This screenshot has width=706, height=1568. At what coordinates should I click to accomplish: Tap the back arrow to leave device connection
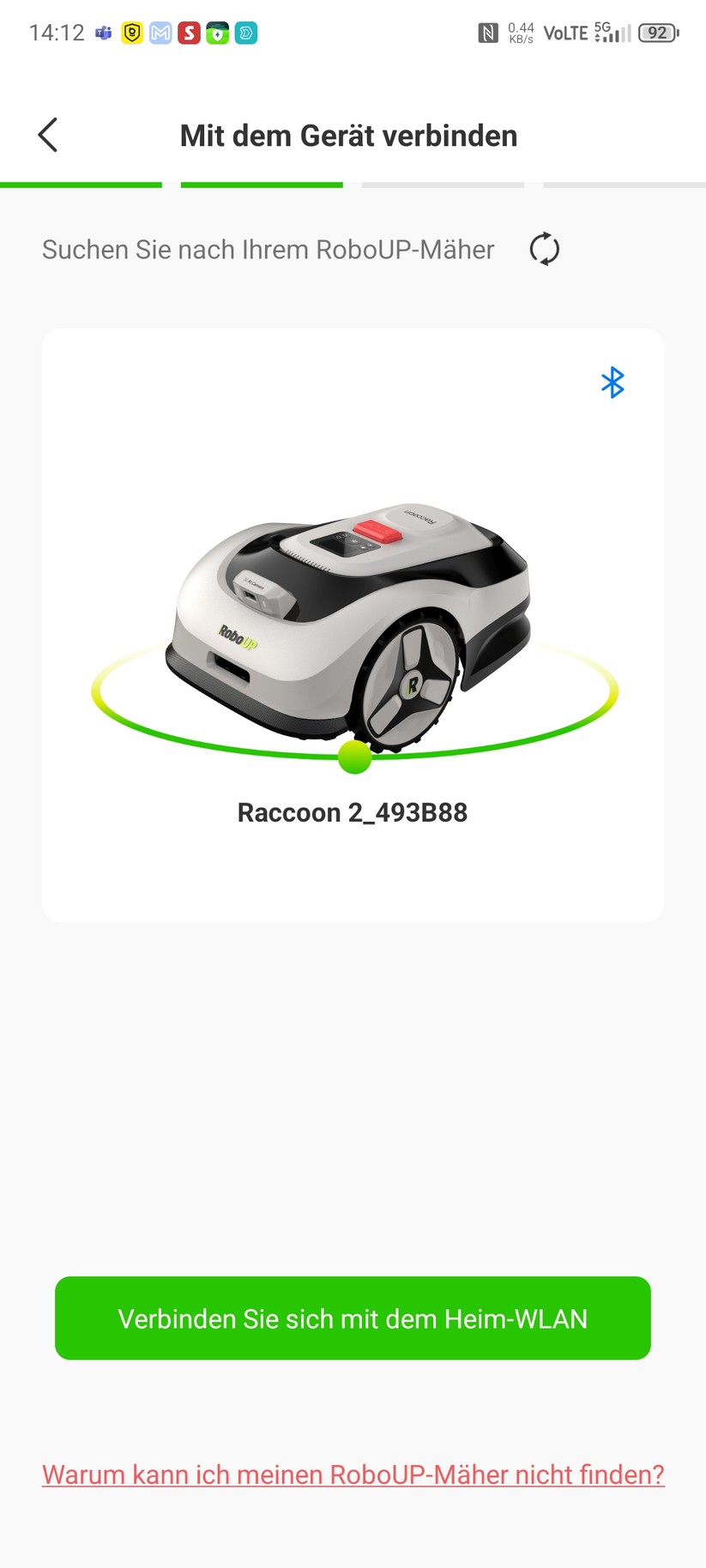[47, 135]
